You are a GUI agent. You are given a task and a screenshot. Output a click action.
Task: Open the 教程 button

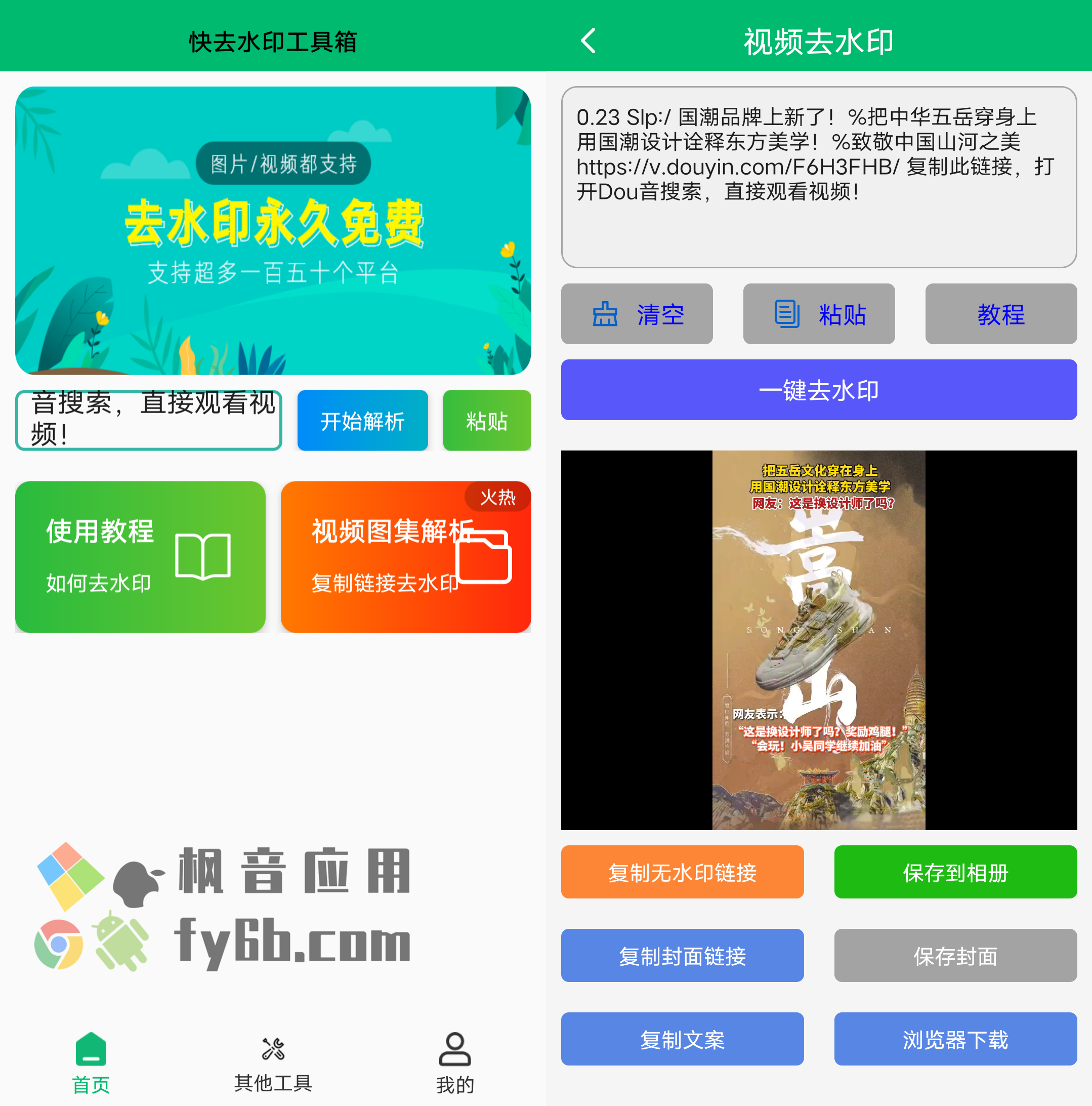tap(1000, 314)
